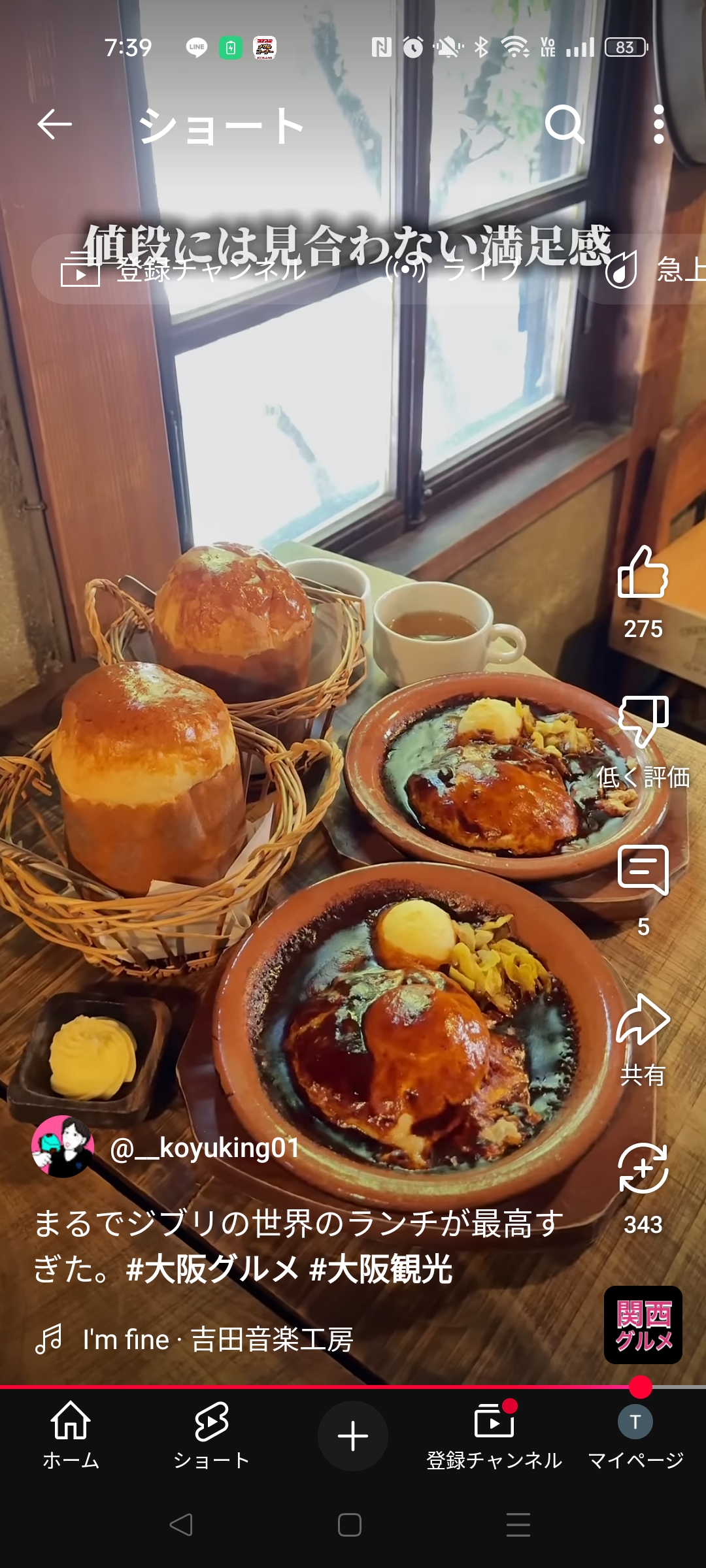Switch to the bottom 登録チャンネル tab

tap(494, 1435)
